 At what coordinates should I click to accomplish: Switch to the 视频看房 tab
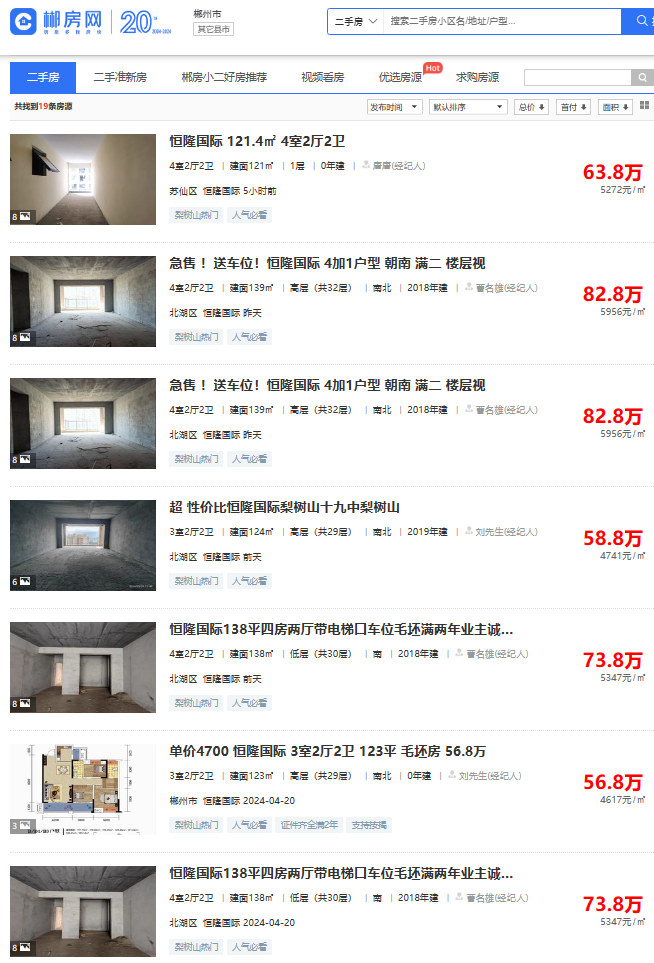[322, 77]
